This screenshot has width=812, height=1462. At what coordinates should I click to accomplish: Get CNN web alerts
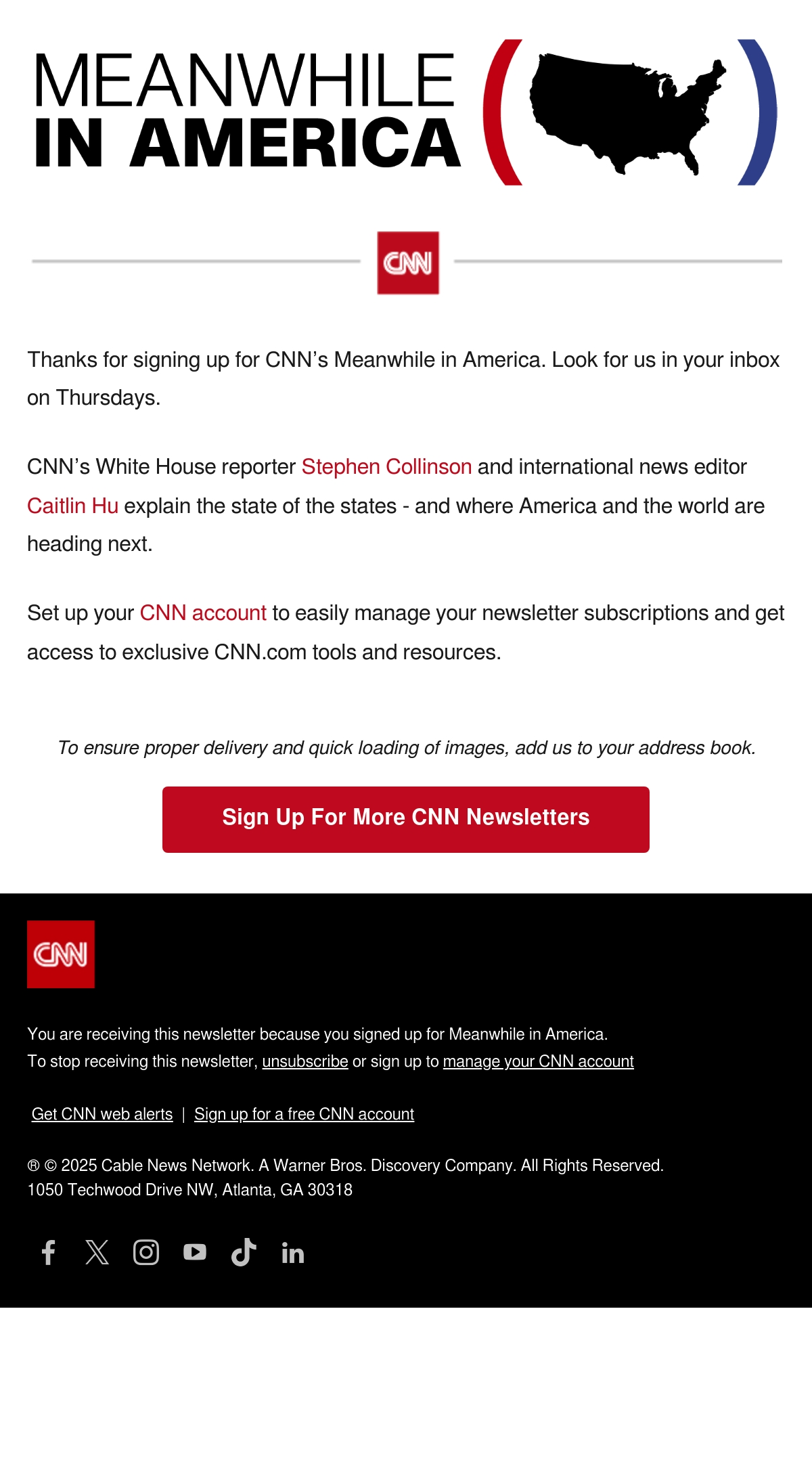102,1114
